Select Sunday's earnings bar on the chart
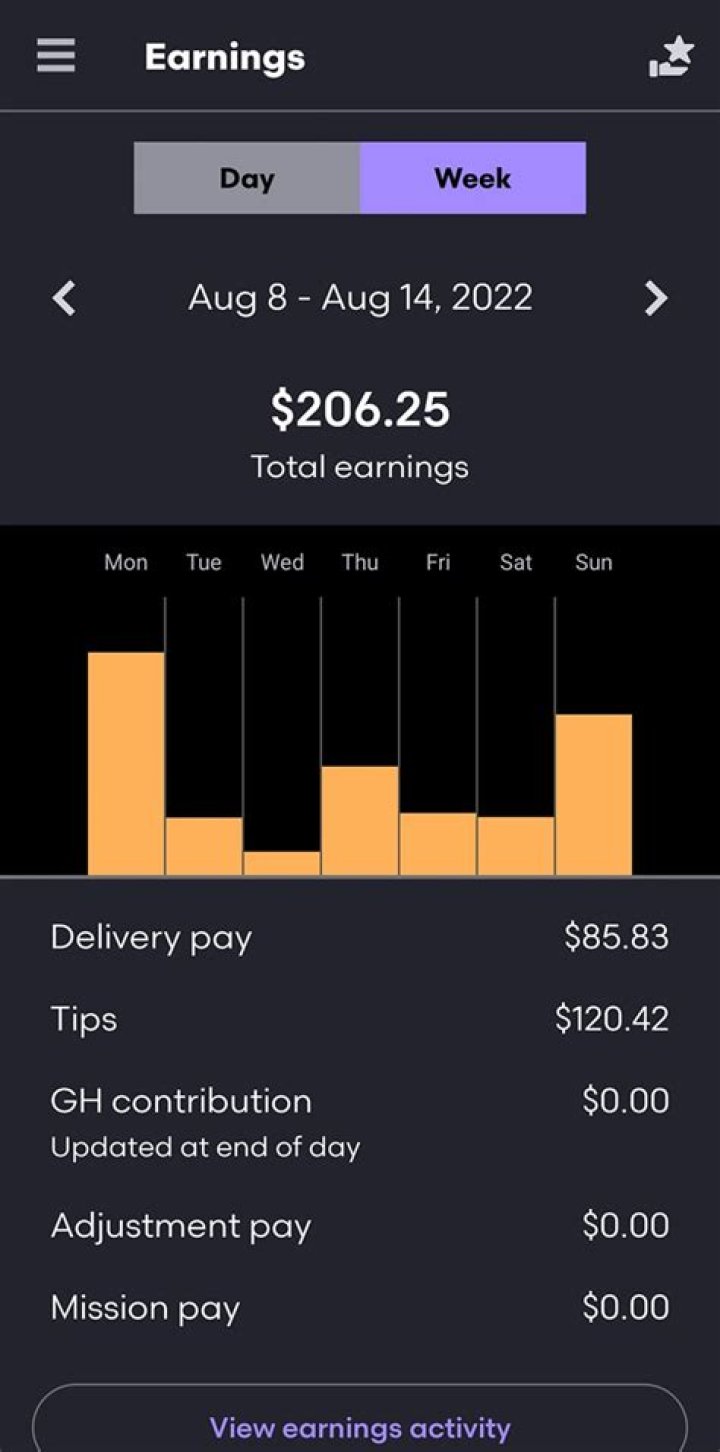This screenshot has width=720, height=1452. click(x=594, y=790)
